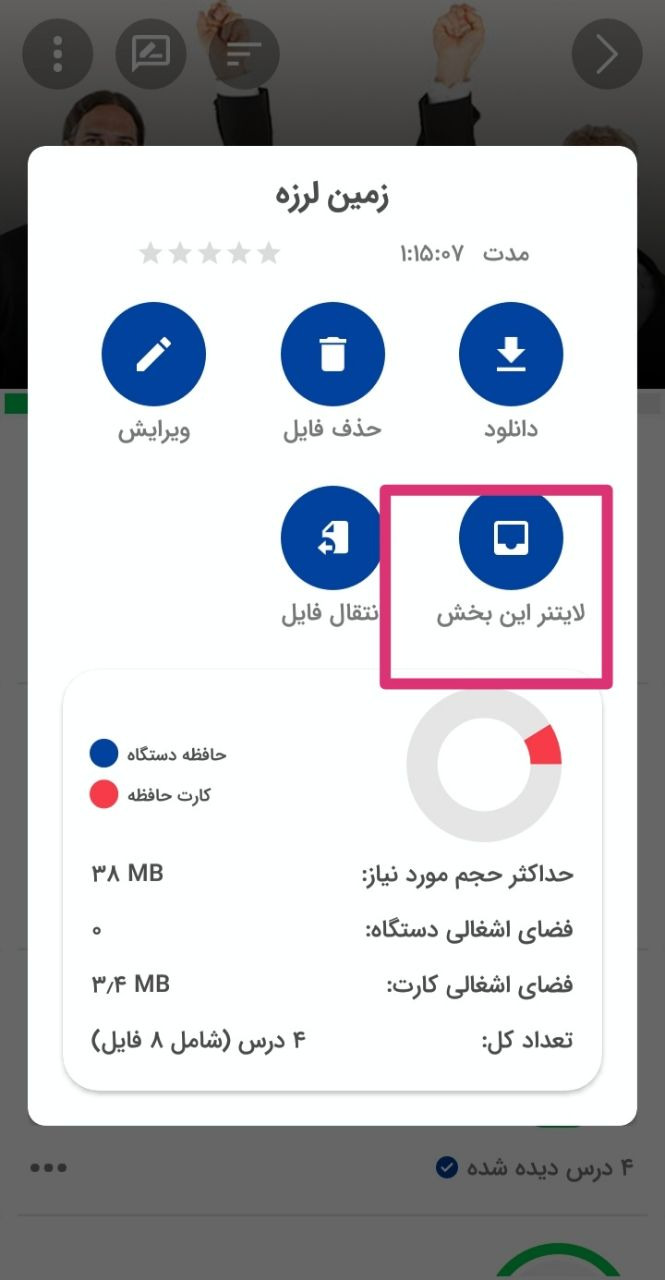Open لایتنر این بخش
The height and width of the screenshot is (1280, 665).
511,538
